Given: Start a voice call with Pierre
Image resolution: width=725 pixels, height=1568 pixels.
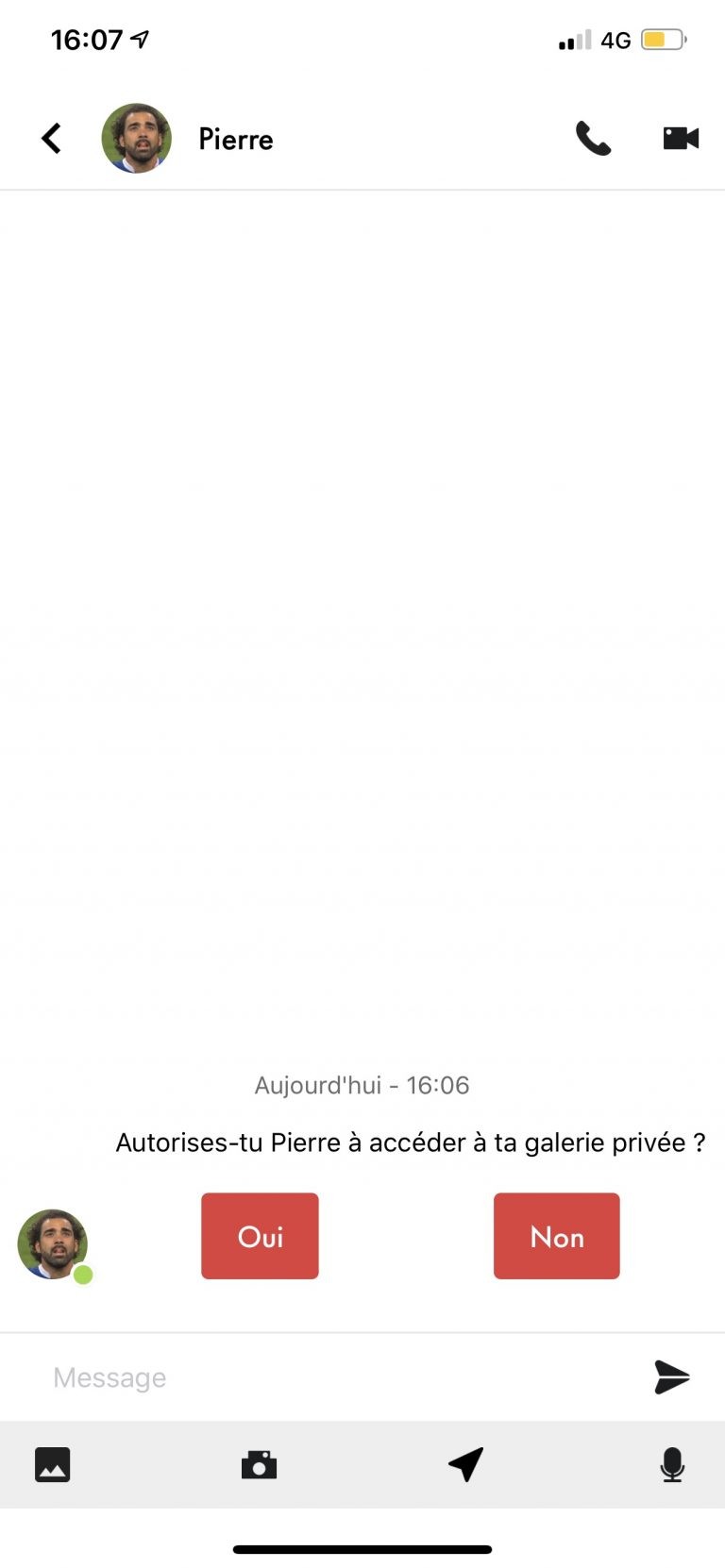Looking at the screenshot, I should (x=594, y=139).
